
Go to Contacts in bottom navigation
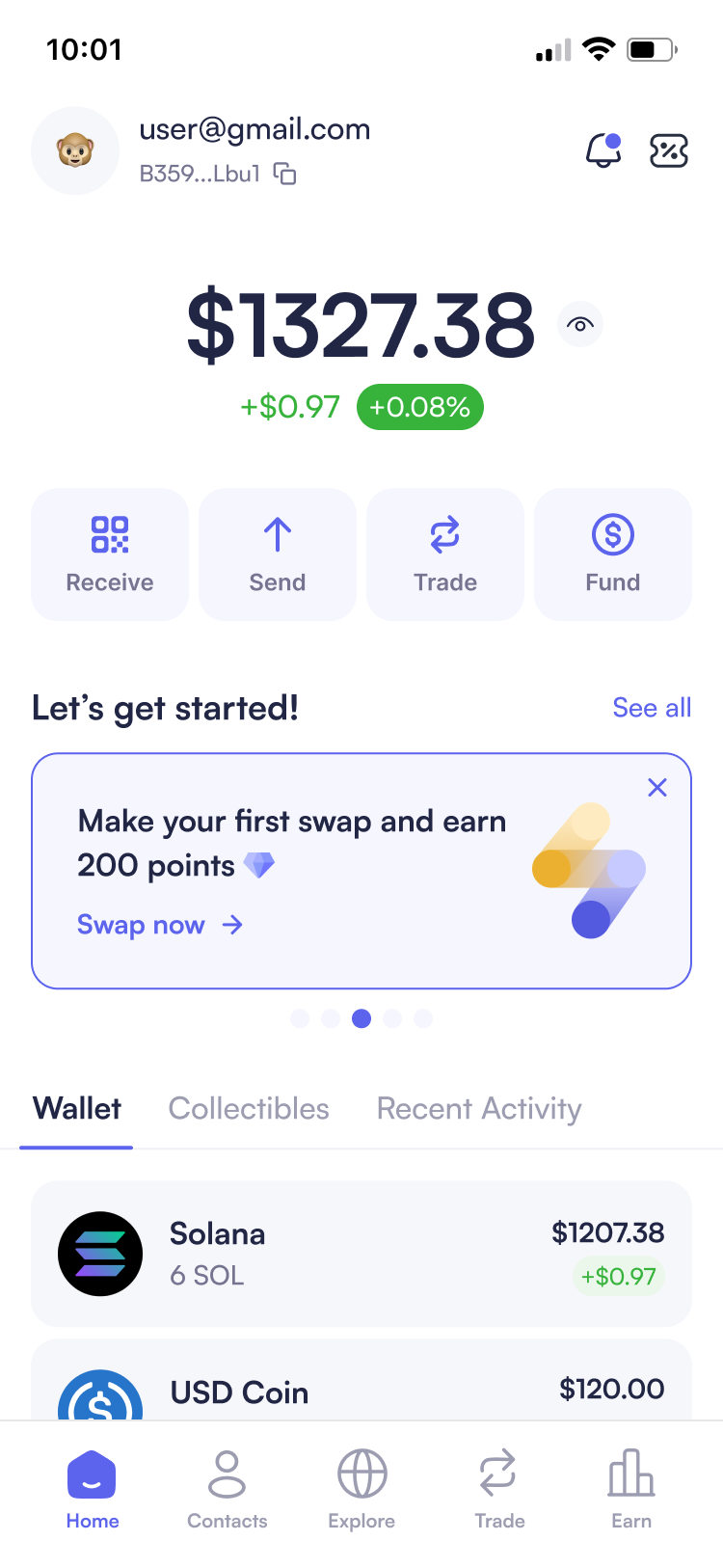pyautogui.click(x=228, y=1490)
